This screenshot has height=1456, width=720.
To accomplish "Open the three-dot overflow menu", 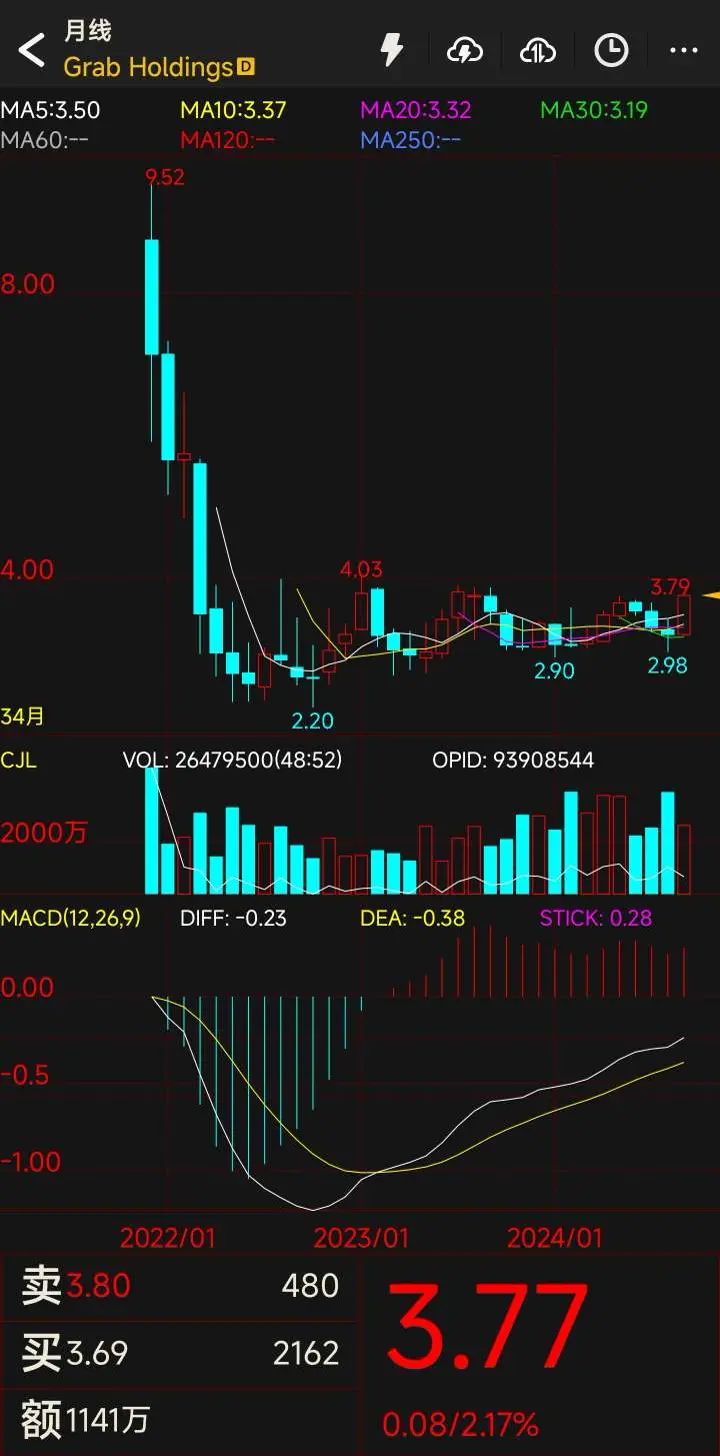I will 684,50.
